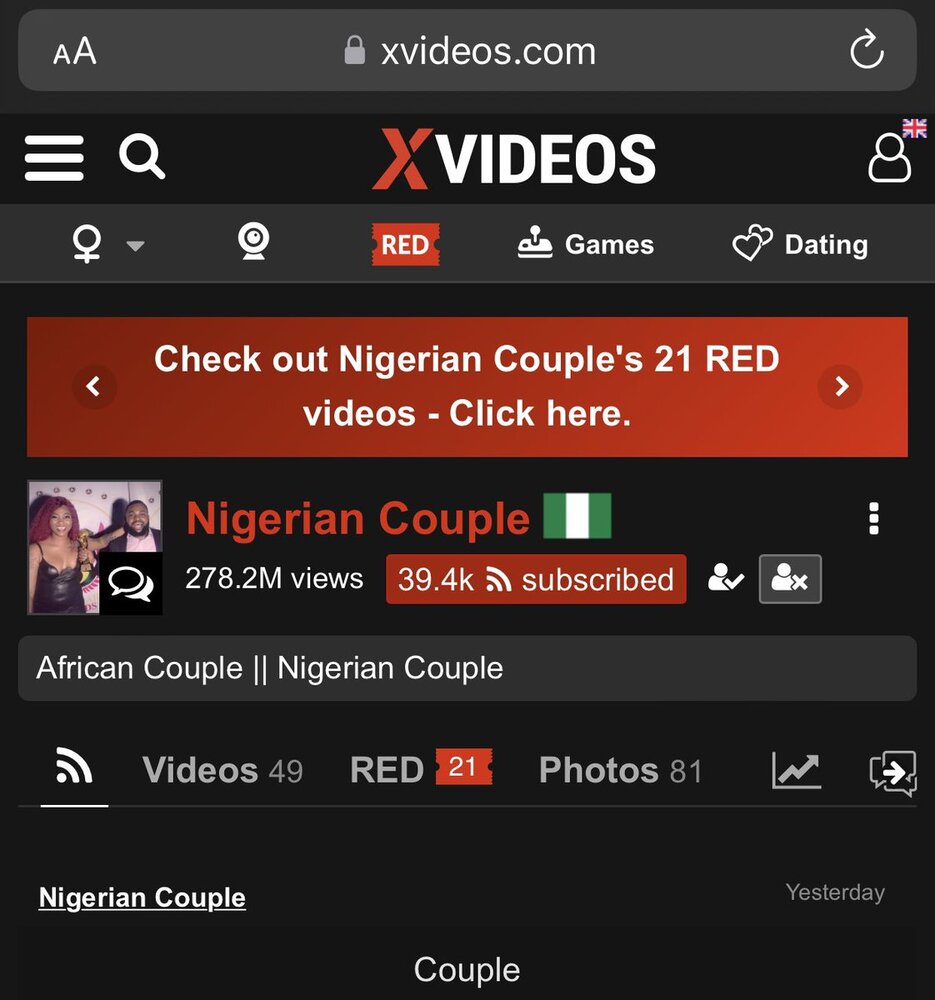Open the site search
The image size is (935, 1000).
pyautogui.click(x=142, y=158)
